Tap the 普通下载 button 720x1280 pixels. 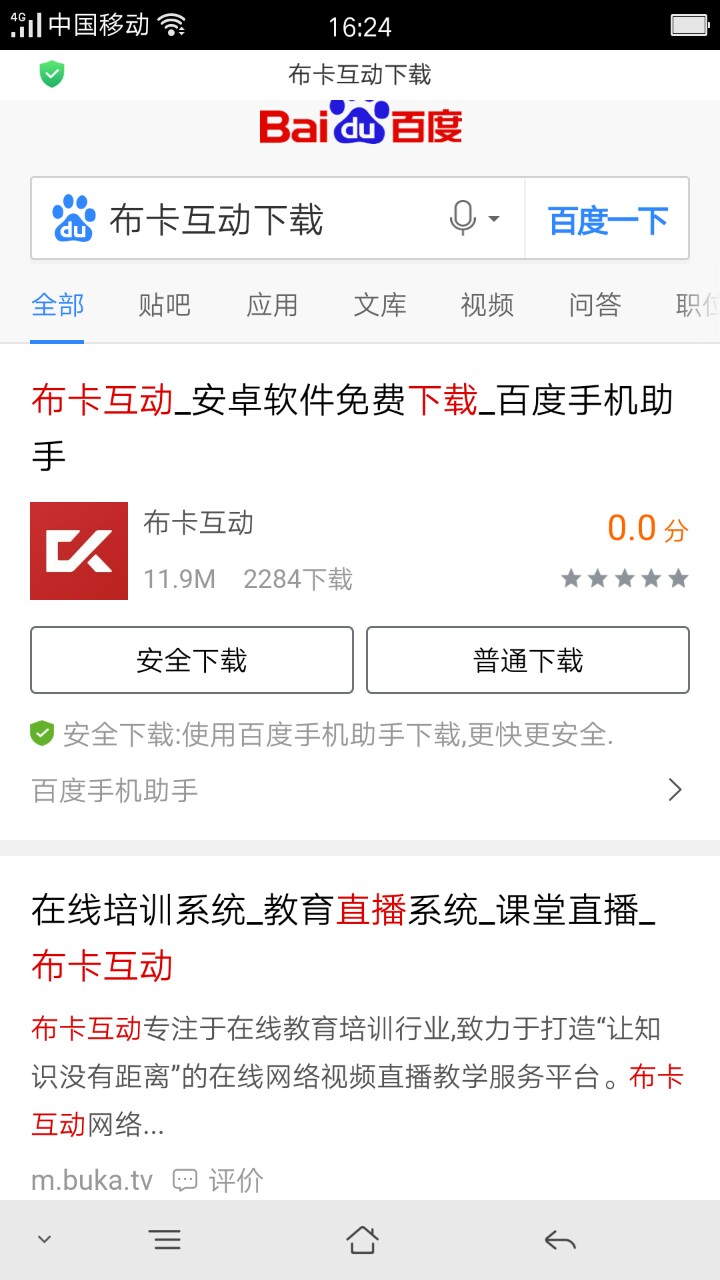click(x=528, y=660)
